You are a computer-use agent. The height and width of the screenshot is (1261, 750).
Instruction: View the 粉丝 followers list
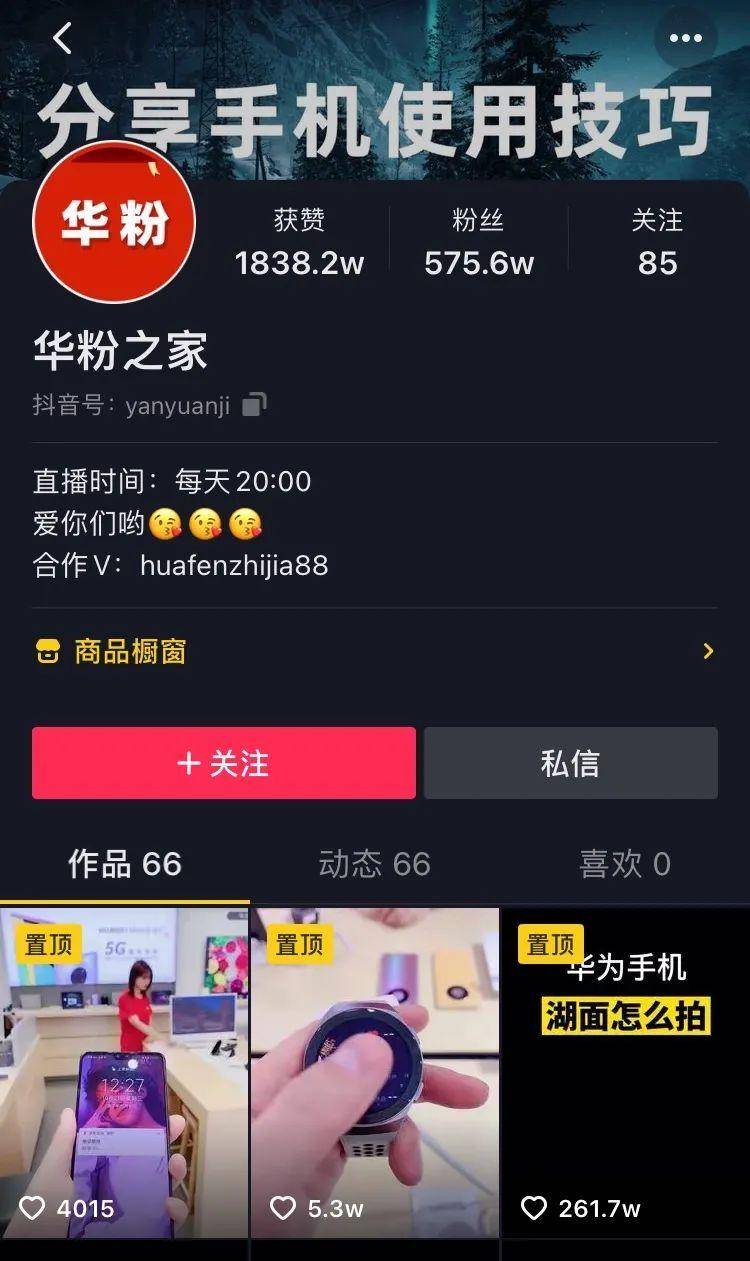coord(479,242)
